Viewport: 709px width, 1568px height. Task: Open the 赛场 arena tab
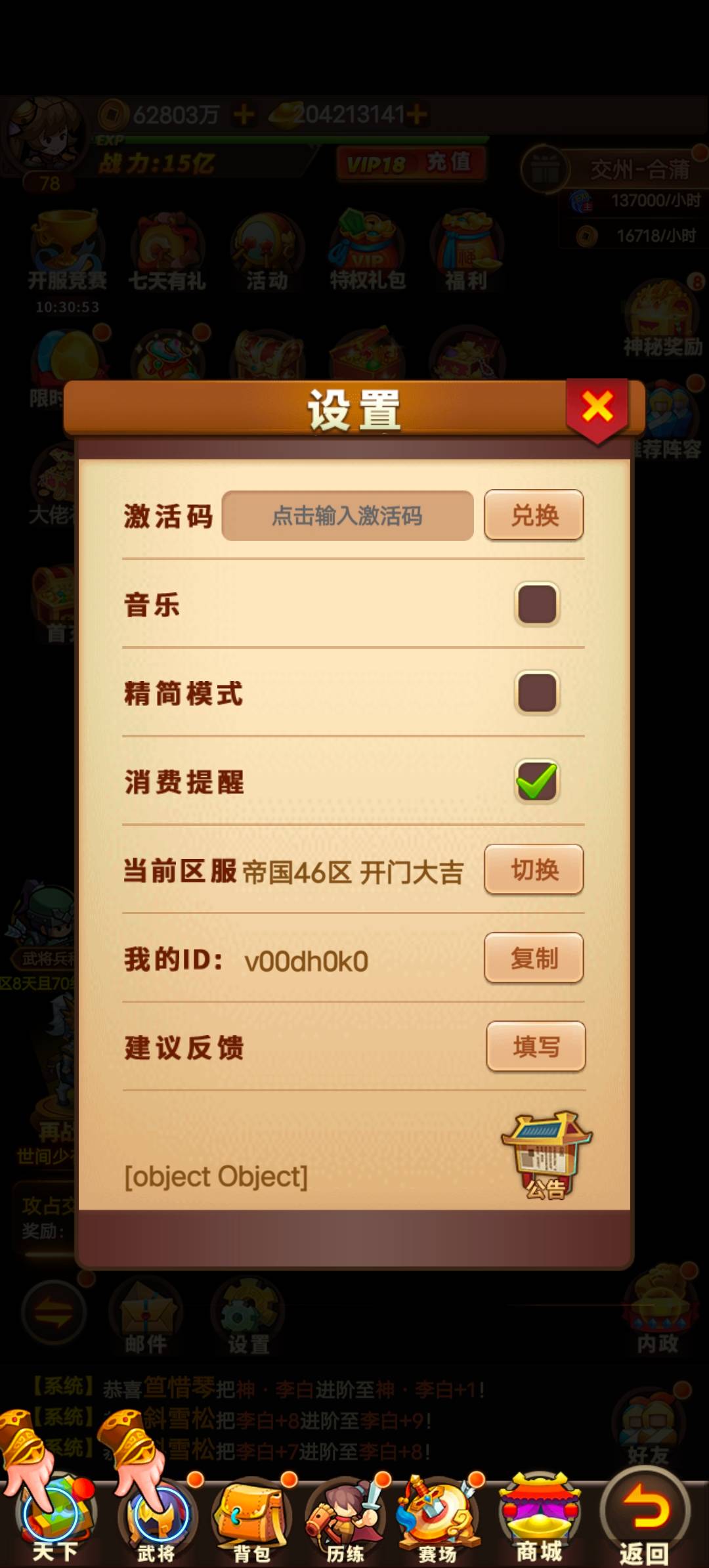click(438, 1518)
